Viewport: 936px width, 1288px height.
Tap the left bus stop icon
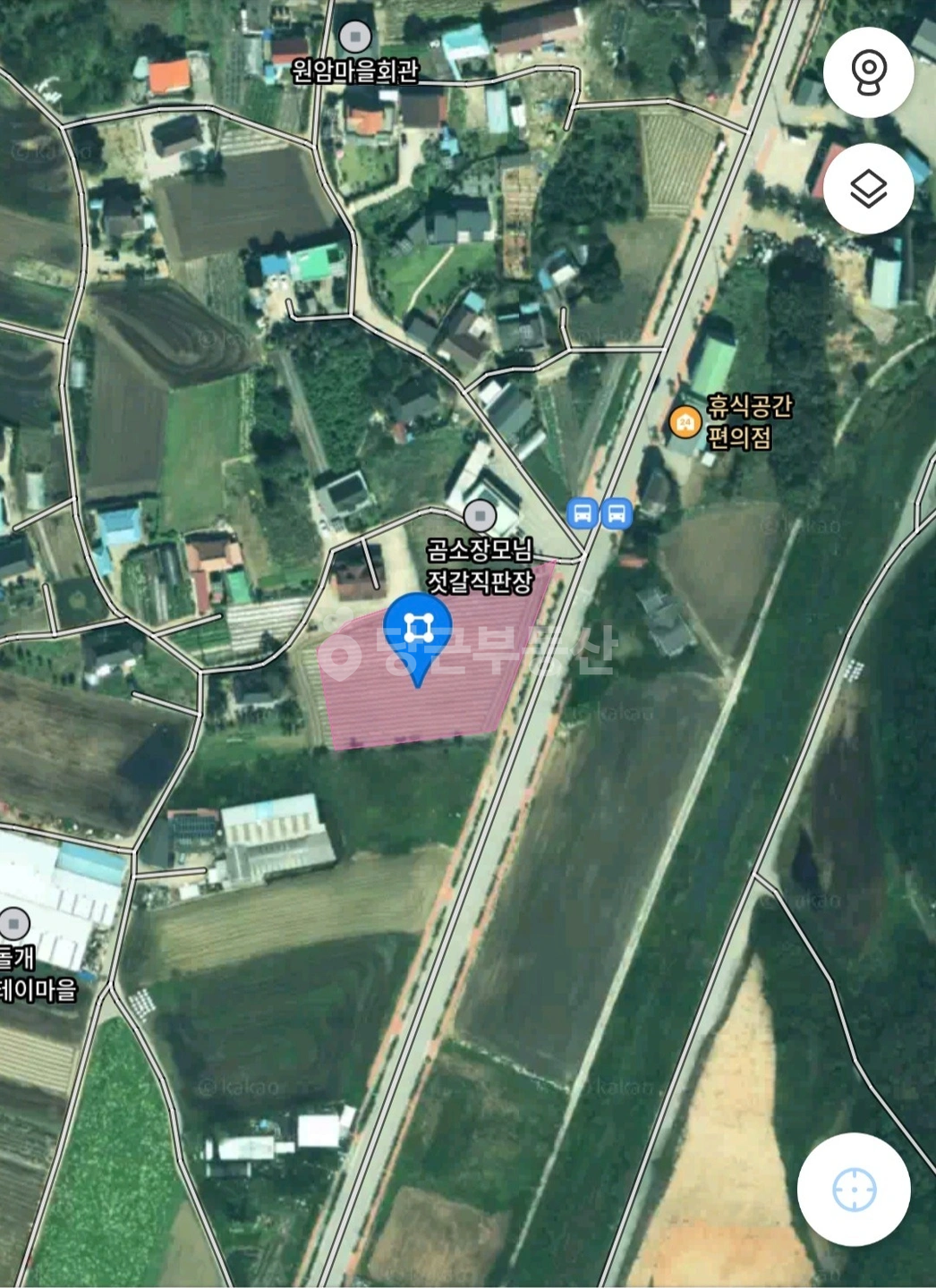(583, 513)
